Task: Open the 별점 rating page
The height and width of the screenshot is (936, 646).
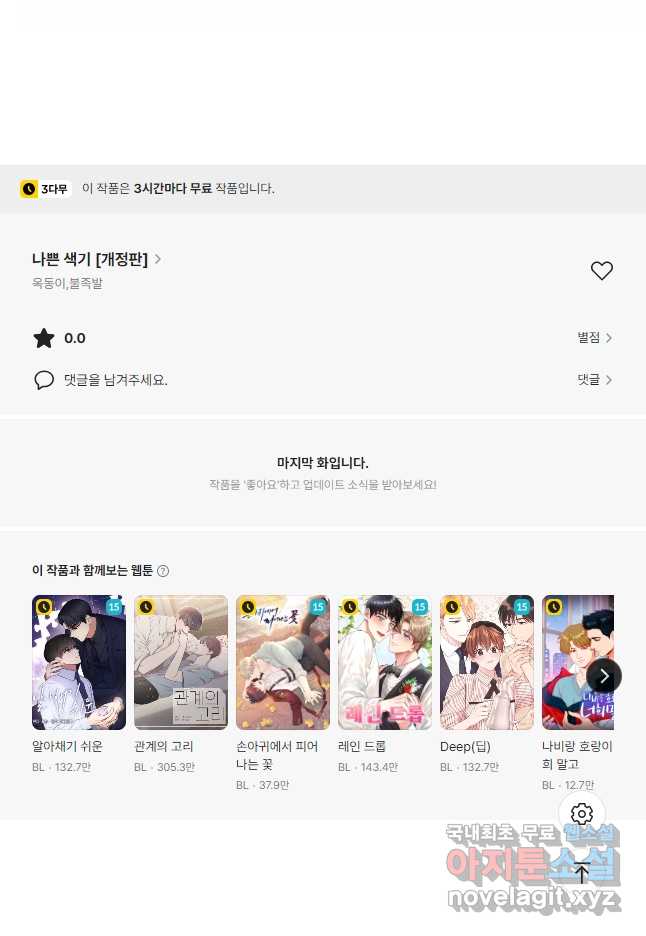Action: click(594, 338)
